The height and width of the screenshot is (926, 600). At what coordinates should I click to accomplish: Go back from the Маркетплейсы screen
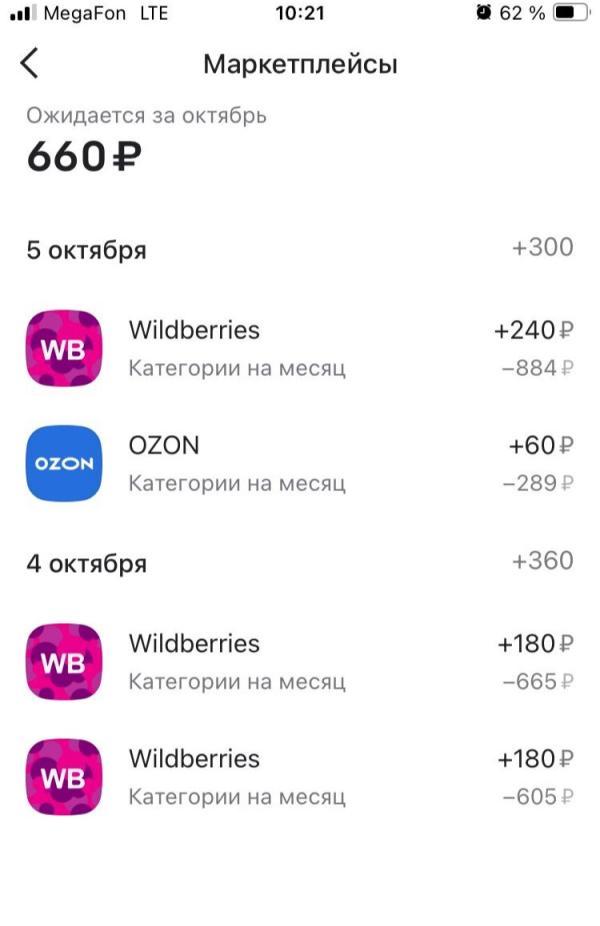(30, 64)
